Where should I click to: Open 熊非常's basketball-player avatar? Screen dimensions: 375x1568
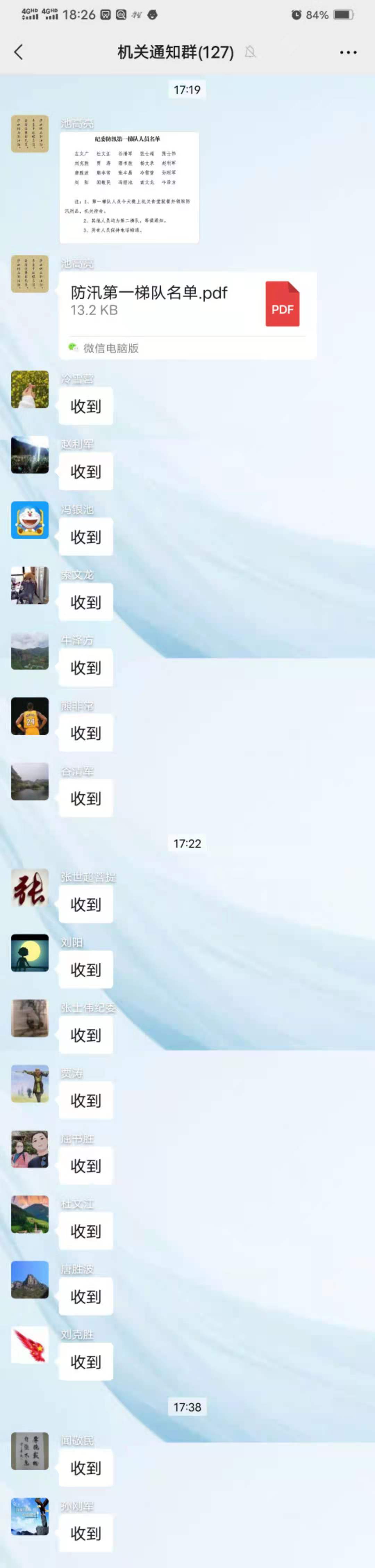30,716
